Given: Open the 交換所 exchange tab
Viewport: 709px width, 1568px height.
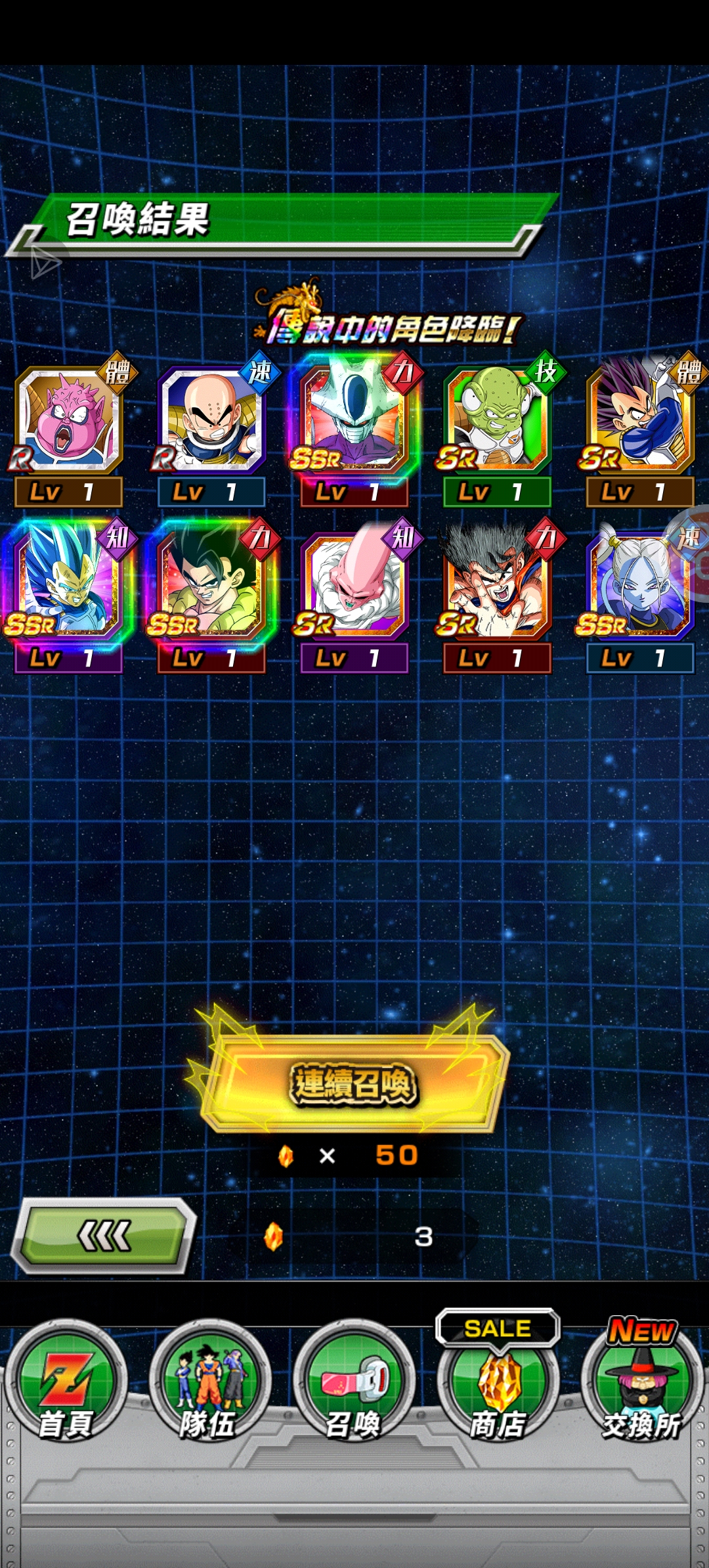Looking at the screenshot, I should [x=641, y=1384].
